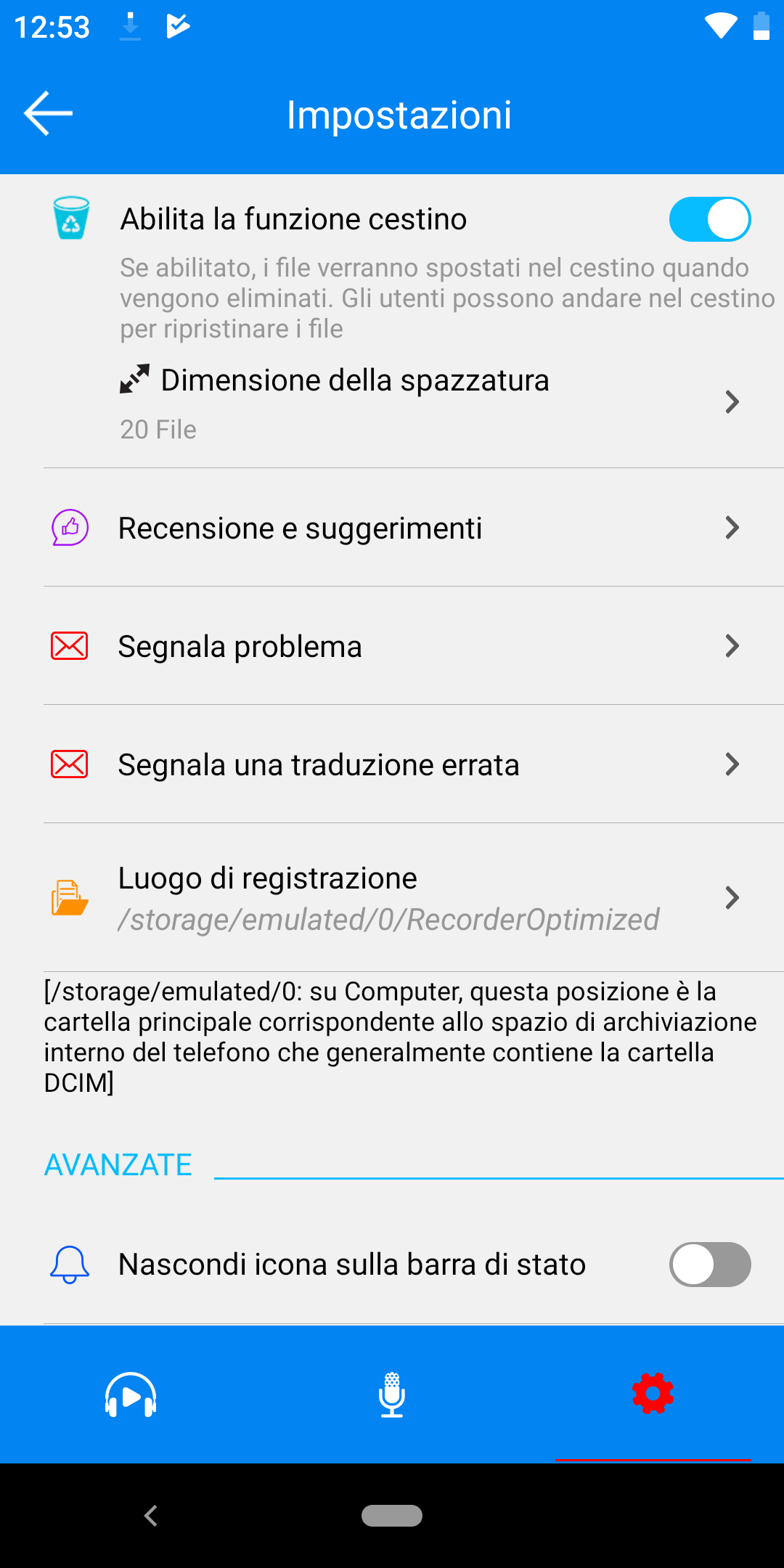Tap the system back button
The width and height of the screenshot is (784, 1568).
coord(151,1516)
